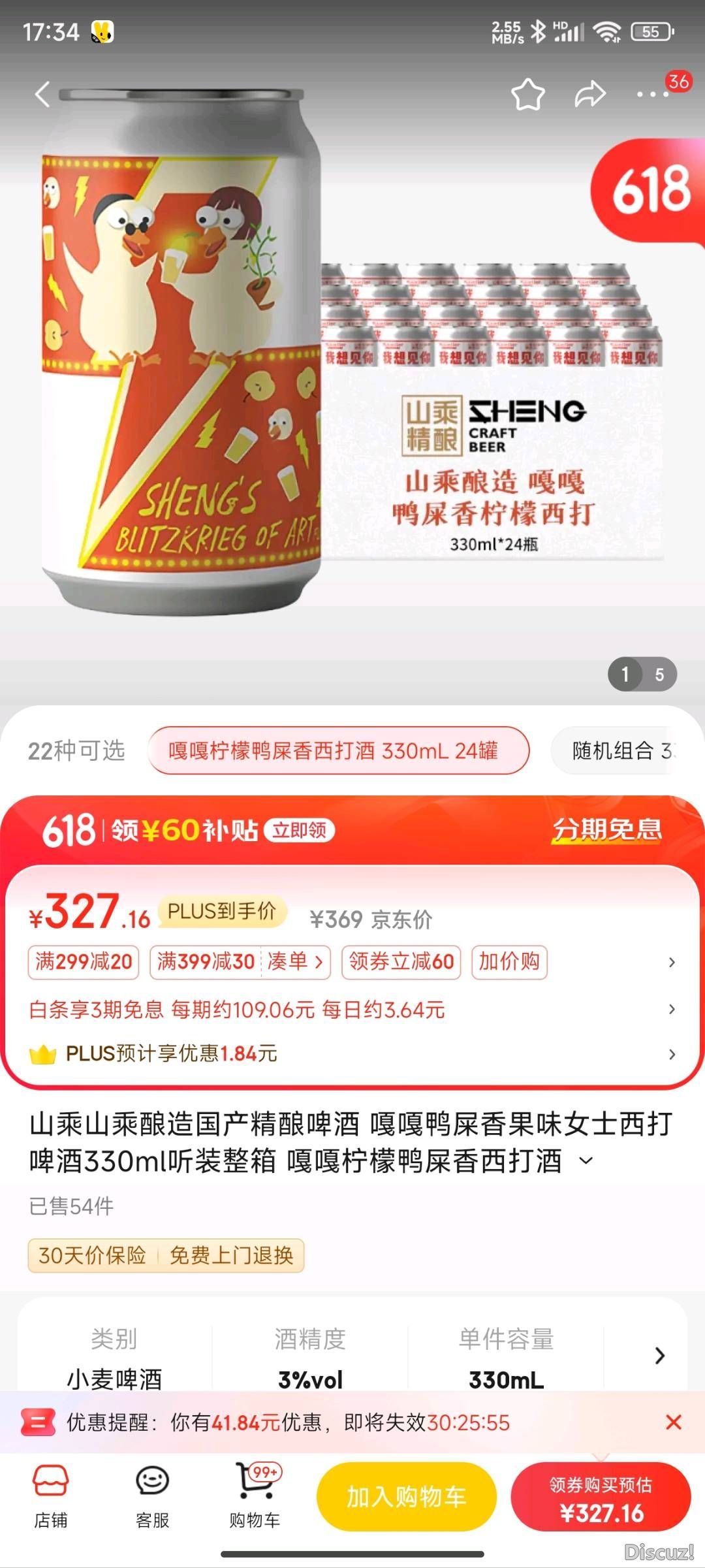Image resolution: width=705 pixels, height=1568 pixels.
Task: Select the 嘎嘎柠檬鸭屎香西打酒 330mL 24罐 variant
Action: pos(338,751)
